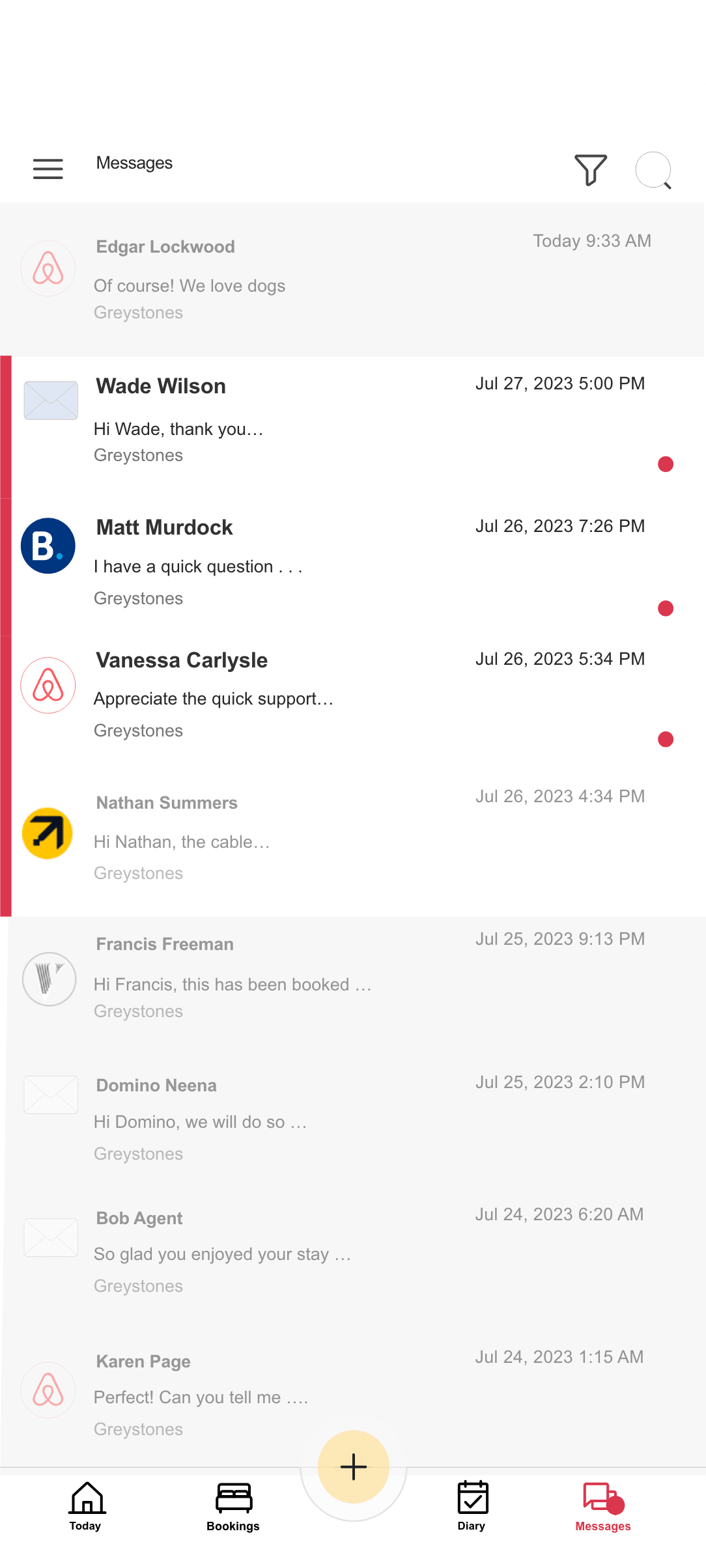Viewport: 706px width, 1568px height.
Task: Select the Messages tab
Action: pos(603,1507)
